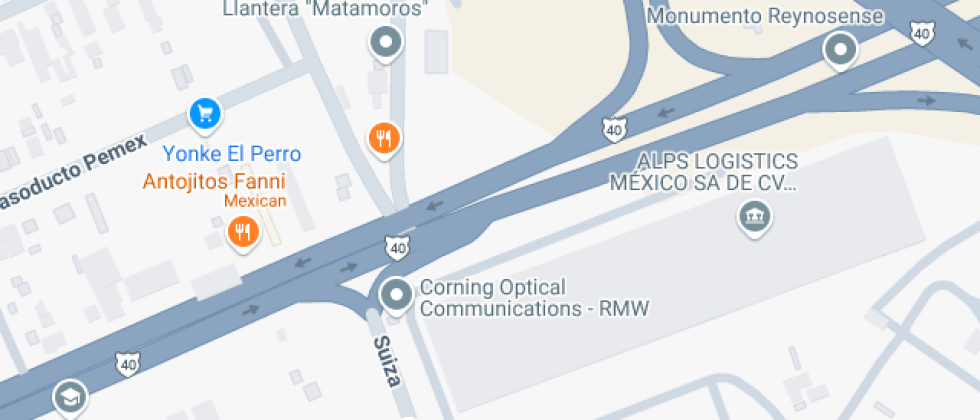Open the Corning Optical Communications pin
This screenshot has width=980, height=420.
[x=398, y=295]
